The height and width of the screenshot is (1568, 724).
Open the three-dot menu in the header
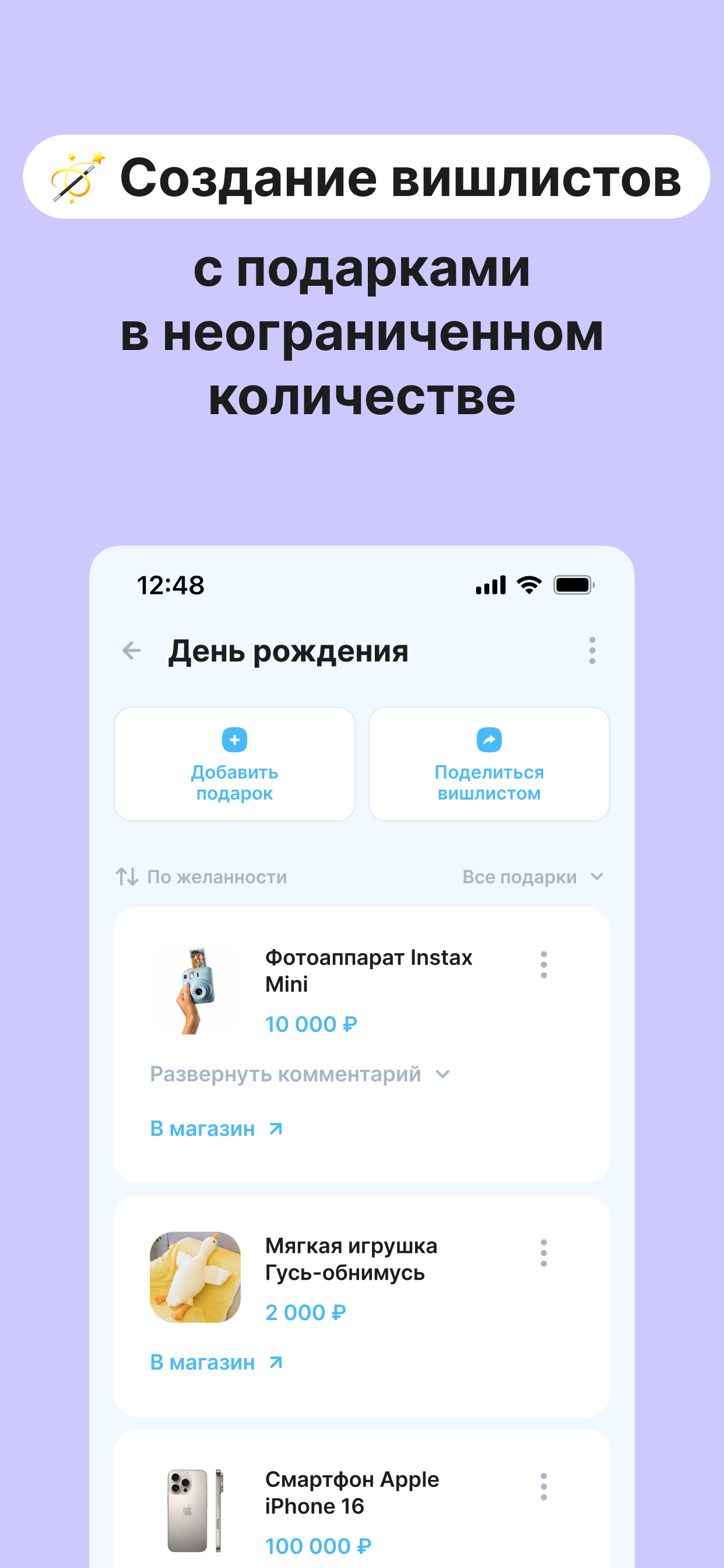point(591,650)
